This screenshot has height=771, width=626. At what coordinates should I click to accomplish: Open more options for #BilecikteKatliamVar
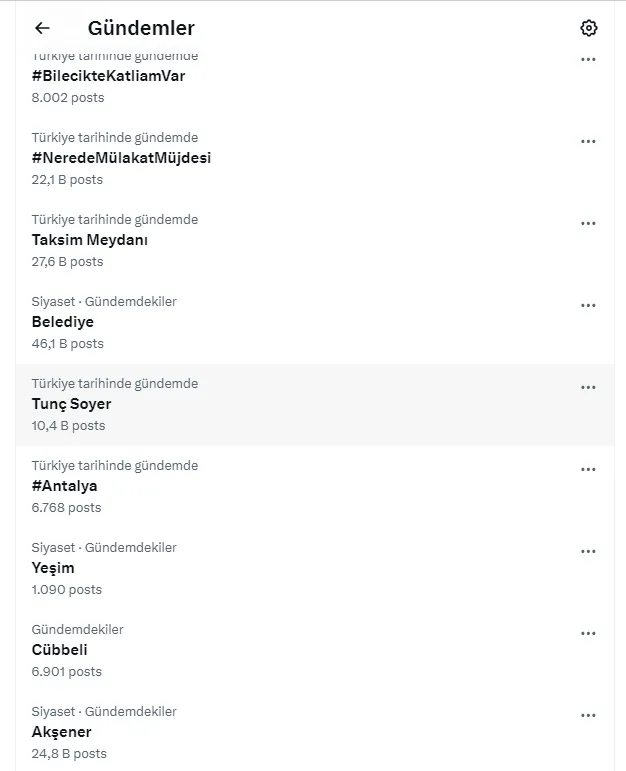[588, 59]
